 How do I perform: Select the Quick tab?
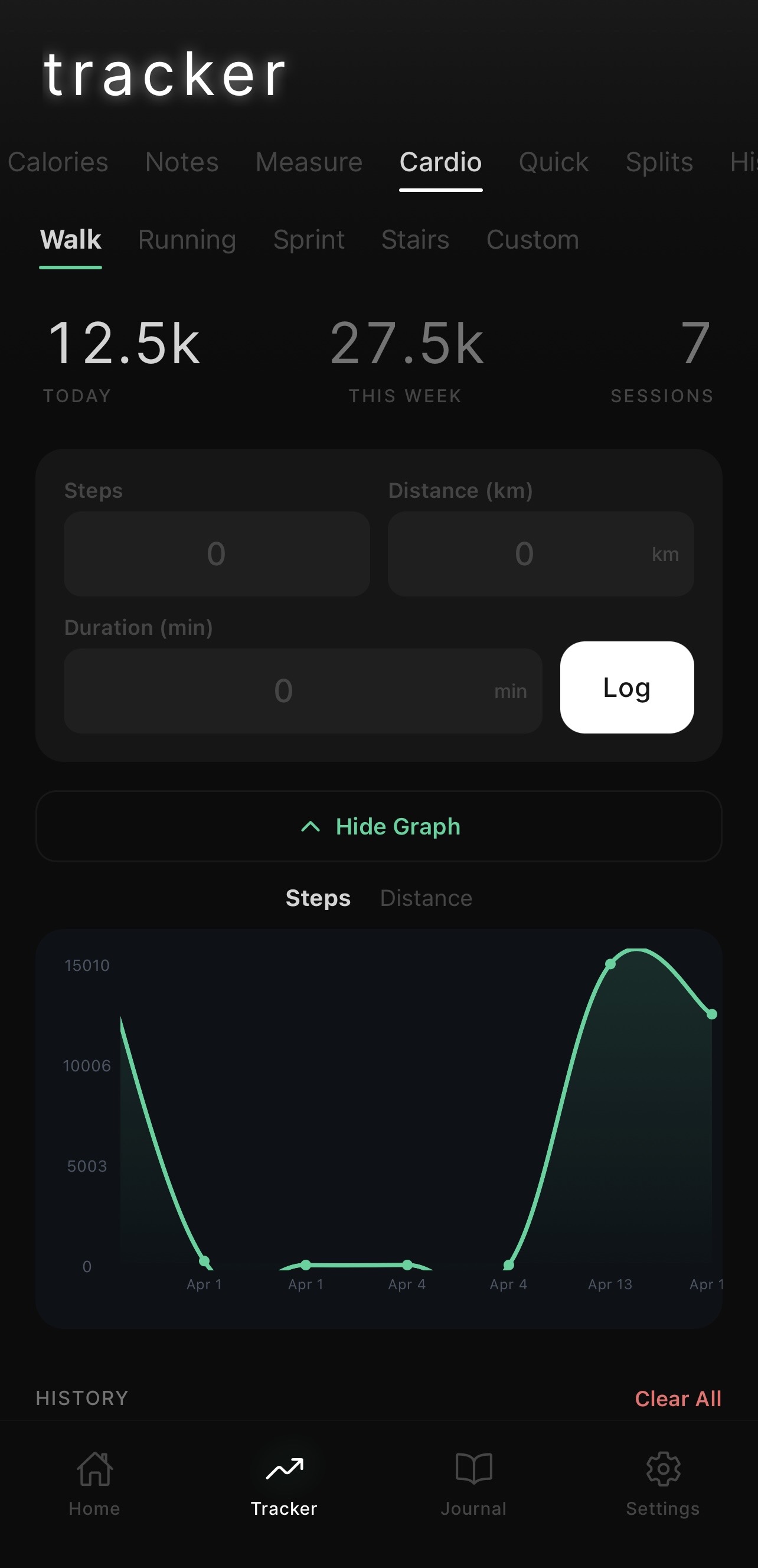point(554,162)
